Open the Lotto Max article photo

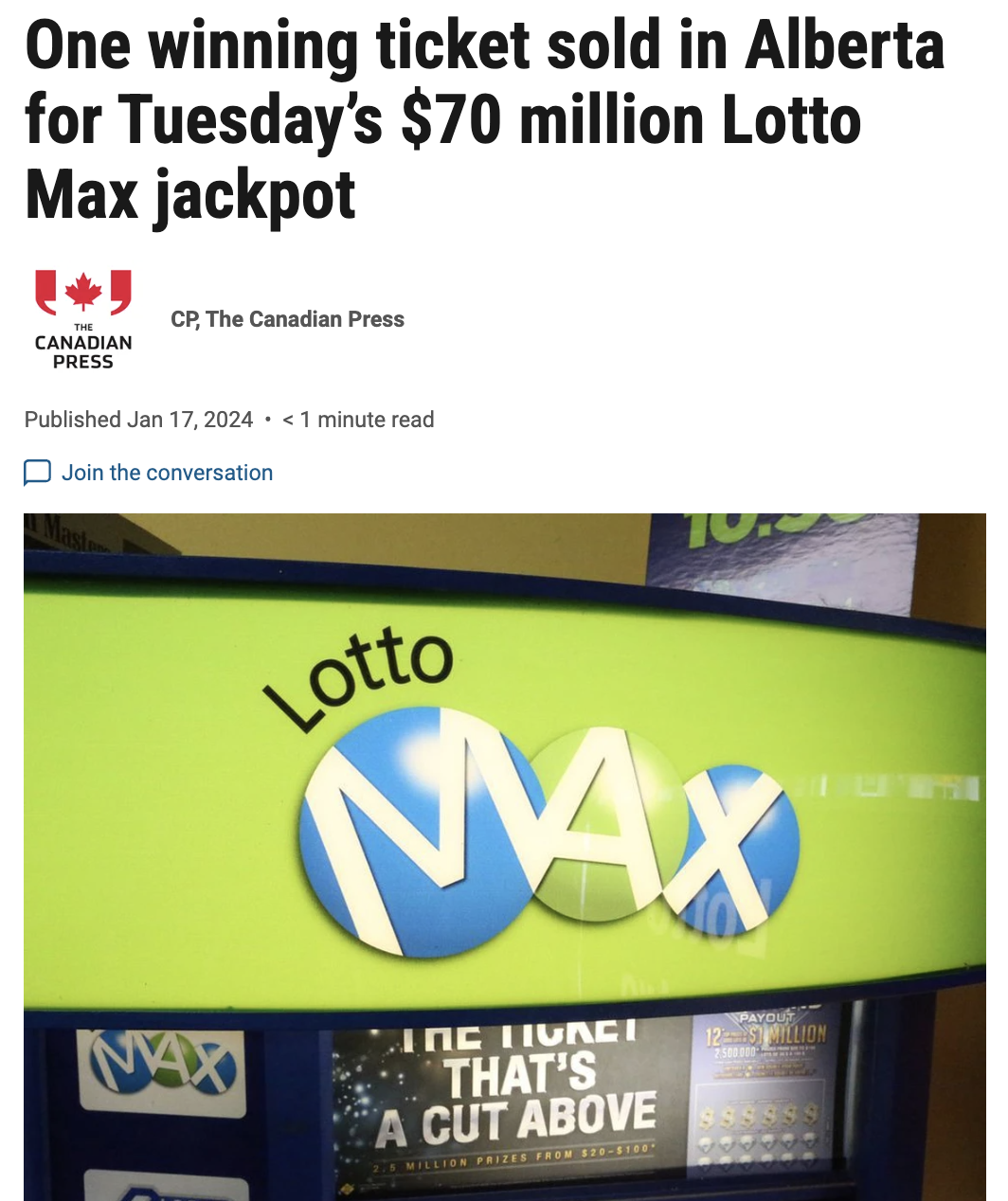point(504,852)
